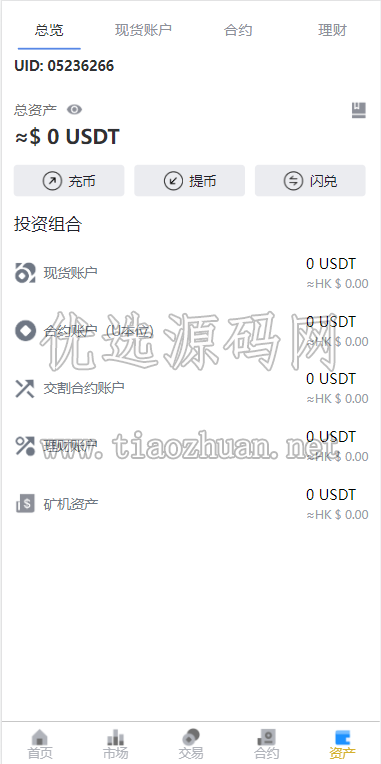The image size is (381, 764).
Task: Tap the 充币 deposit button
Action: click(69, 181)
